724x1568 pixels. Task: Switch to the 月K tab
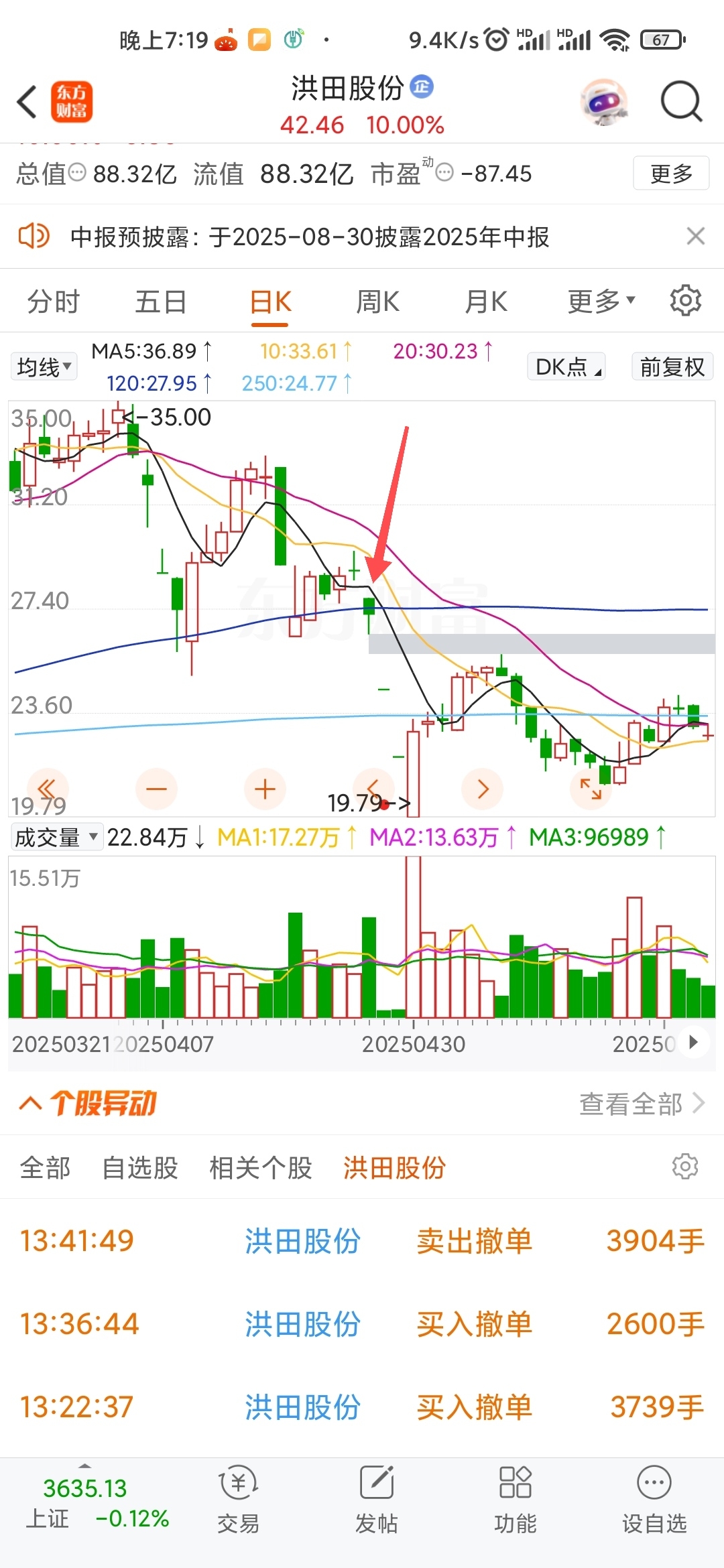point(486,302)
